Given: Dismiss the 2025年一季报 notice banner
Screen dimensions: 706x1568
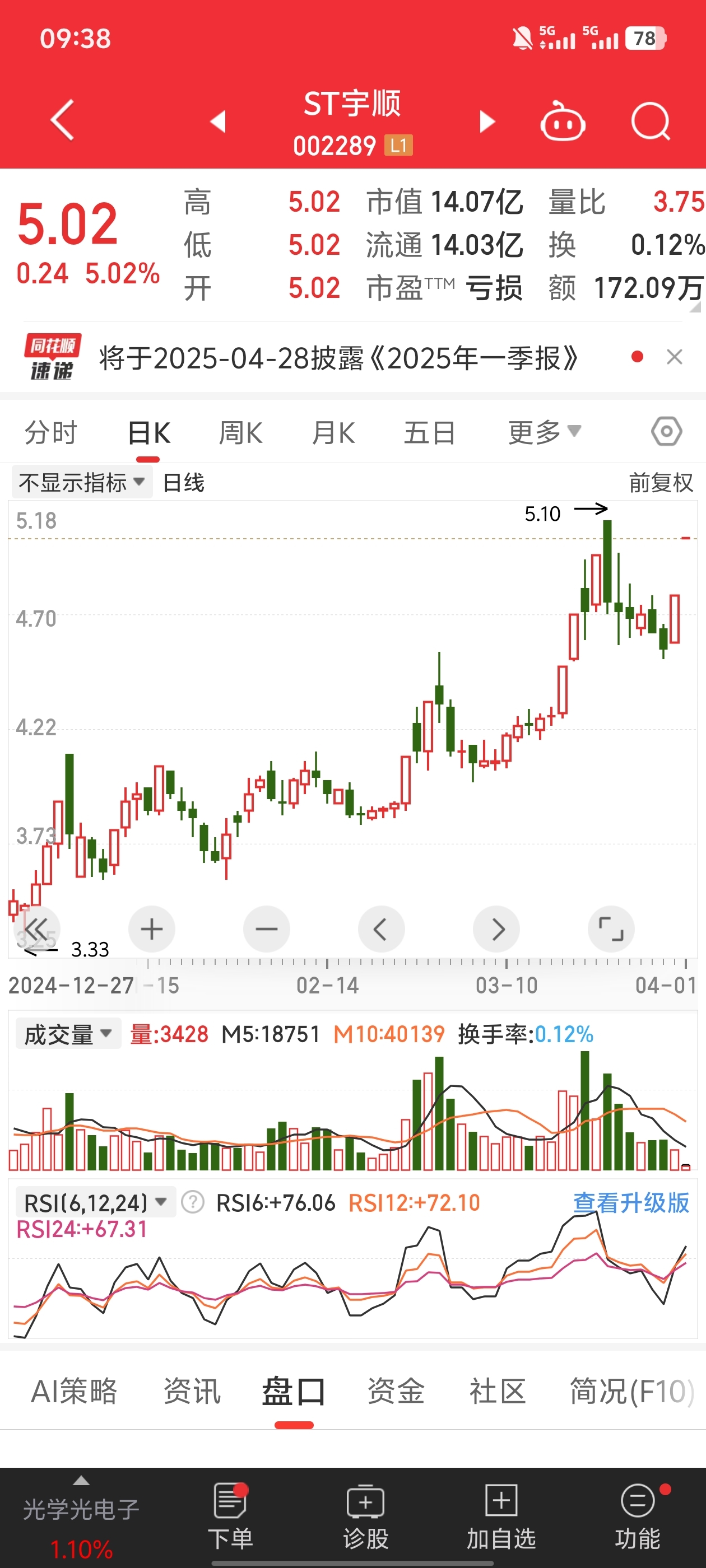Looking at the screenshot, I should click(x=674, y=357).
